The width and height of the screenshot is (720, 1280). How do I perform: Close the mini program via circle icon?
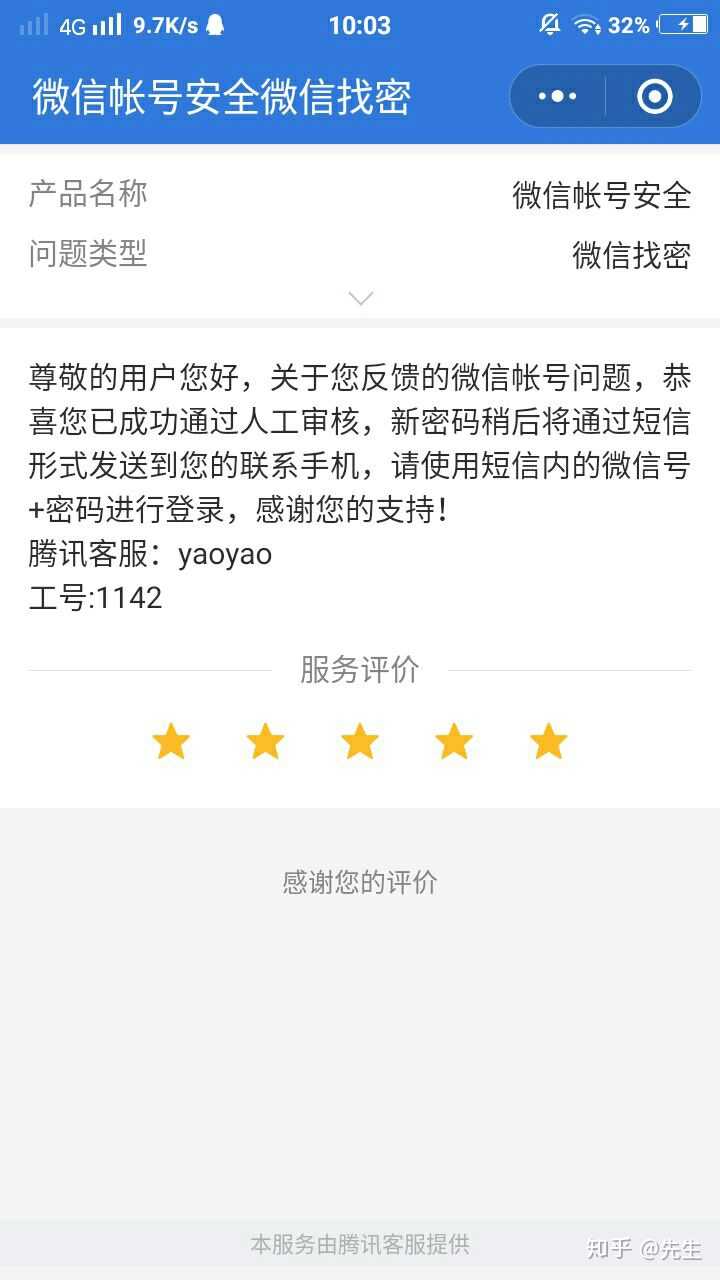pos(654,96)
